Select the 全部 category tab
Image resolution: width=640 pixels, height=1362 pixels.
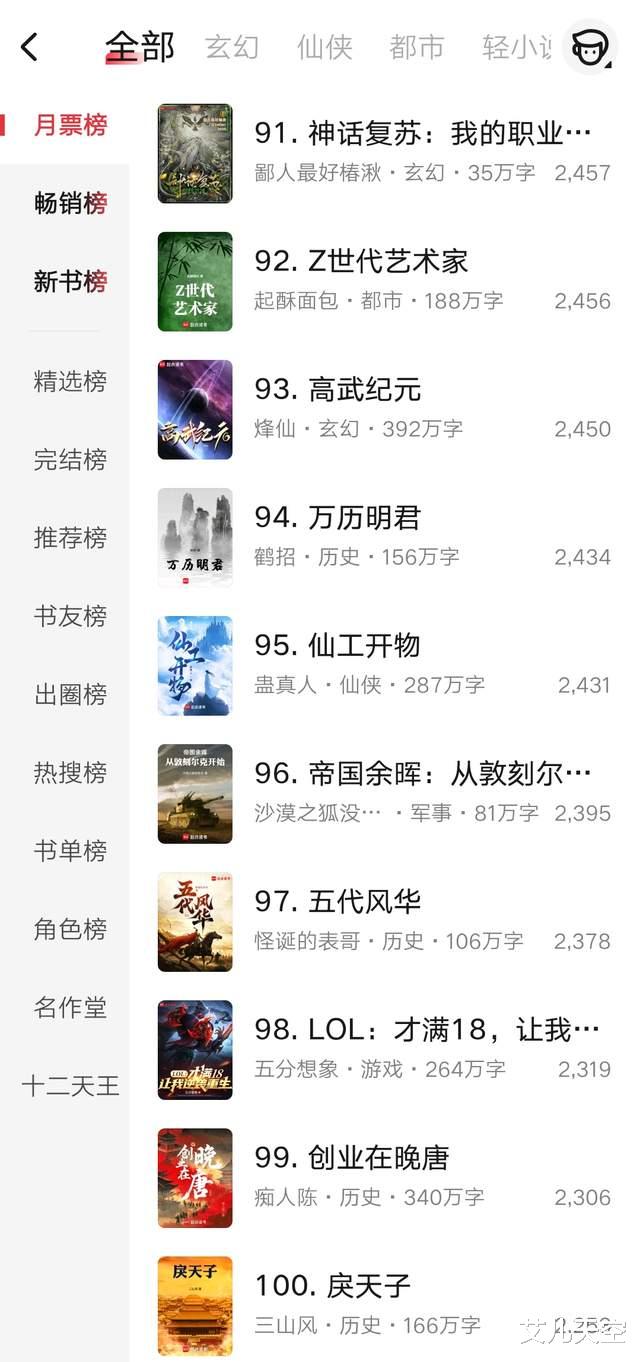point(140,47)
